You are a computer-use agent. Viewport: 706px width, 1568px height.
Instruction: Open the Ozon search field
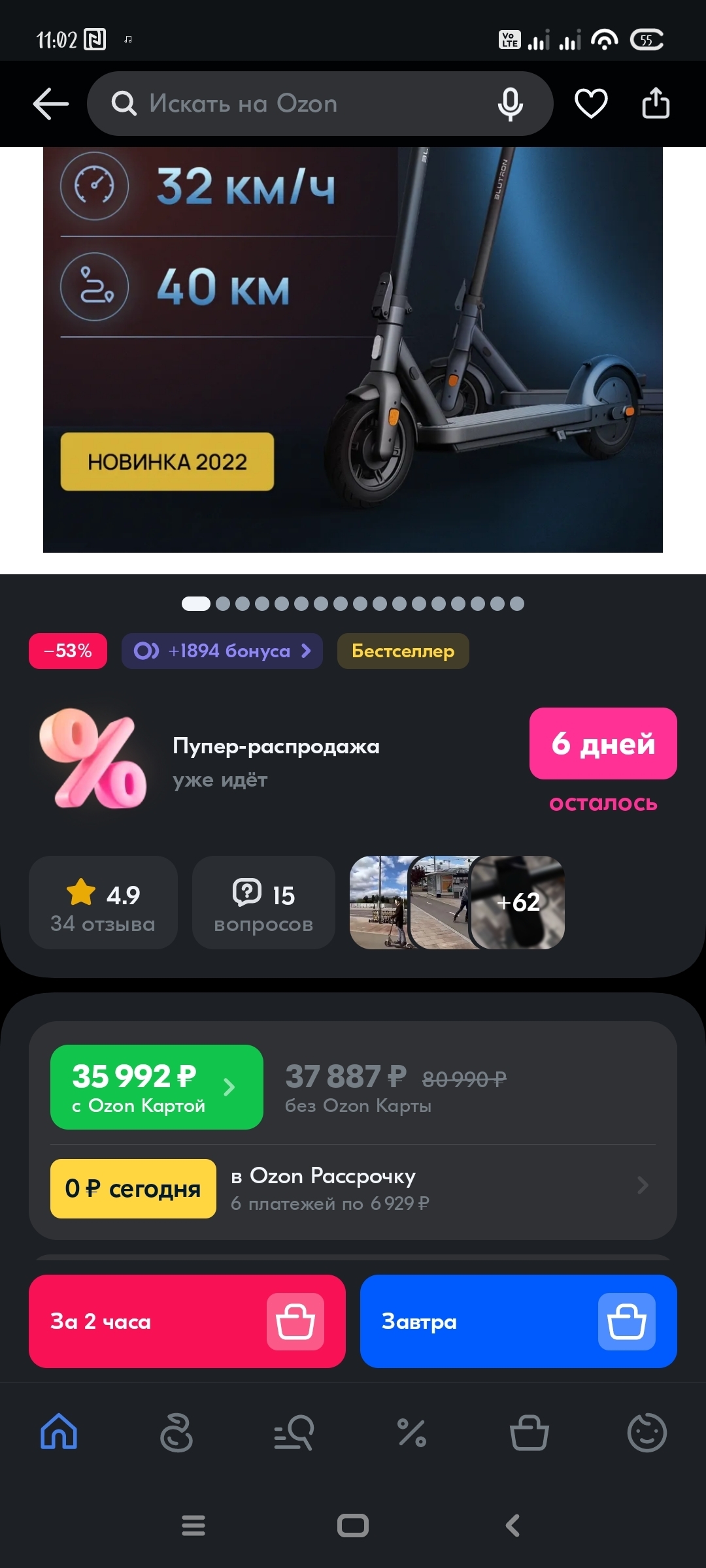point(294,104)
